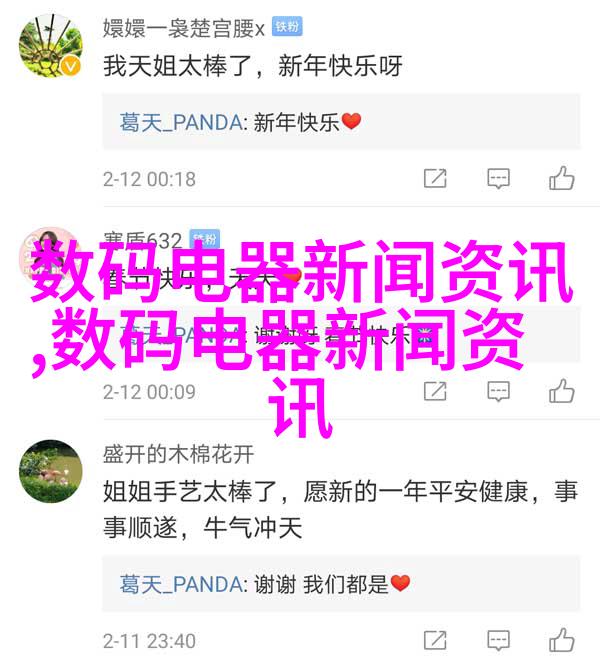This screenshot has height=662, width=600.
Task: Open 嬛嬛一袅楚宫腰x's profile avatar
Action: click(x=49, y=45)
